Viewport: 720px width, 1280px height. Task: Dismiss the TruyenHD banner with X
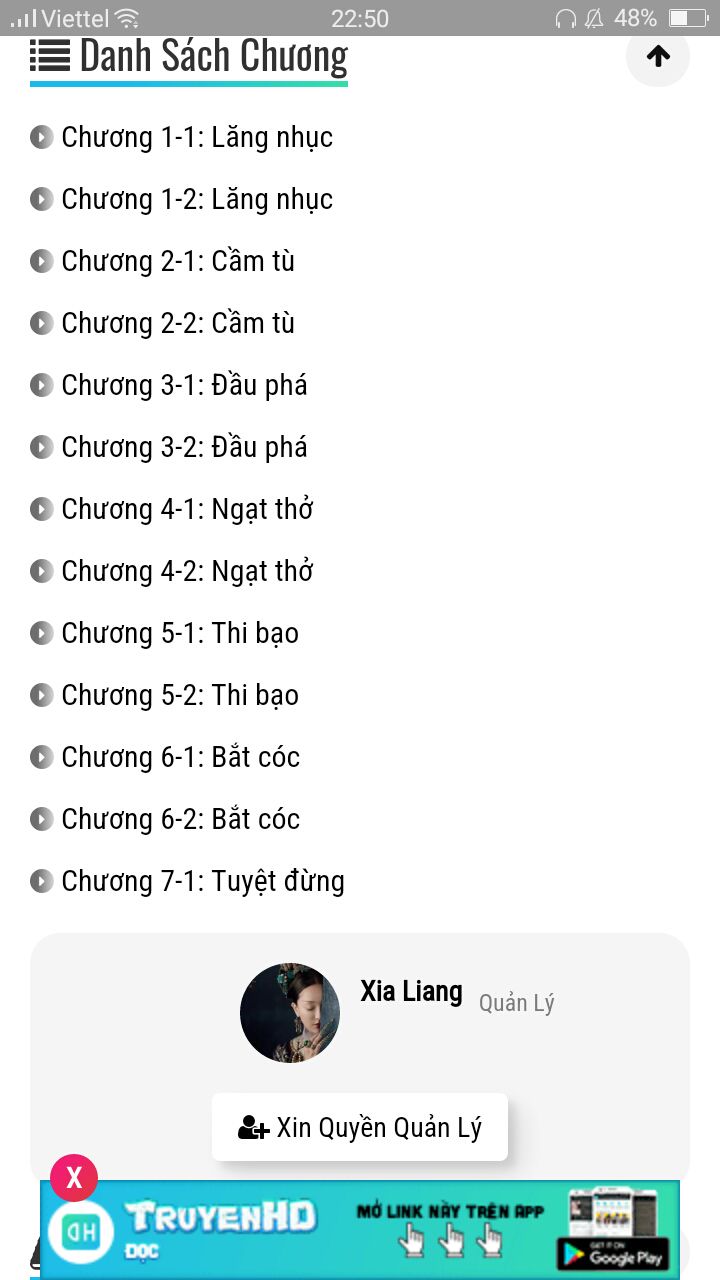tap(74, 1177)
